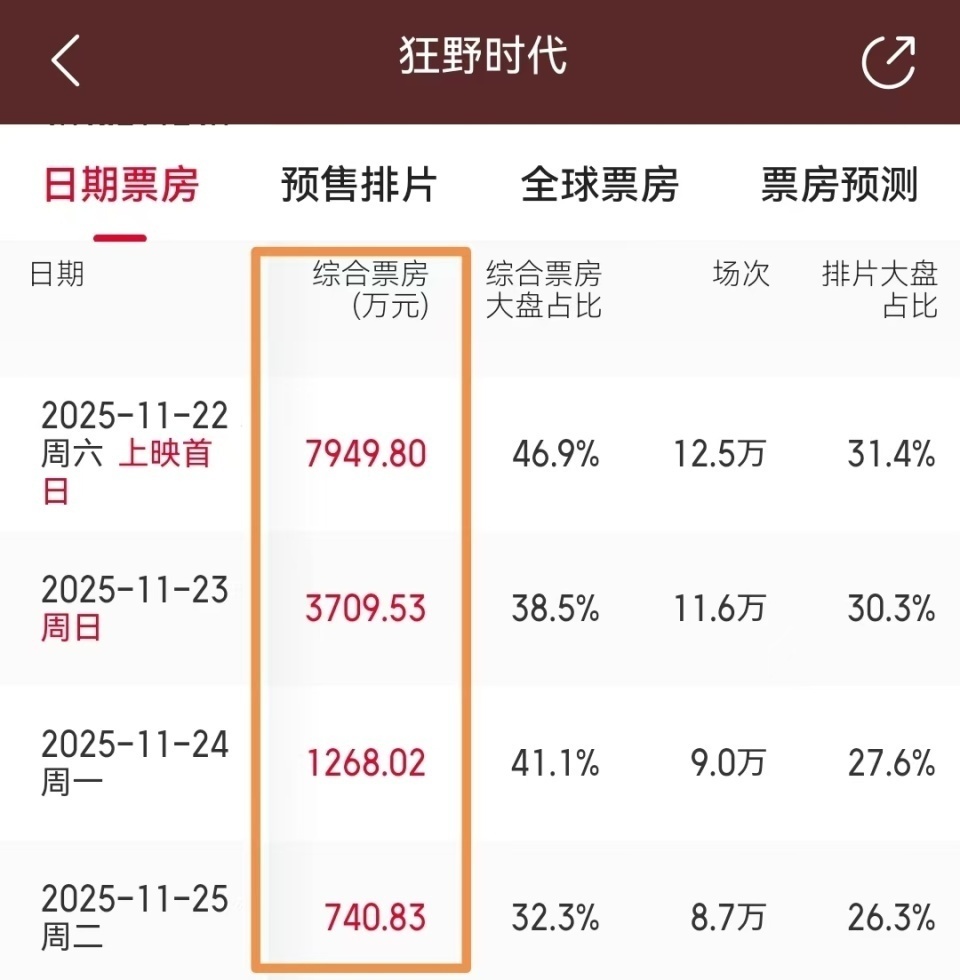The width and height of the screenshot is (960, 980).
Task: Open details for the 2025-11-22 premiere row
Action: coord(135,452)
